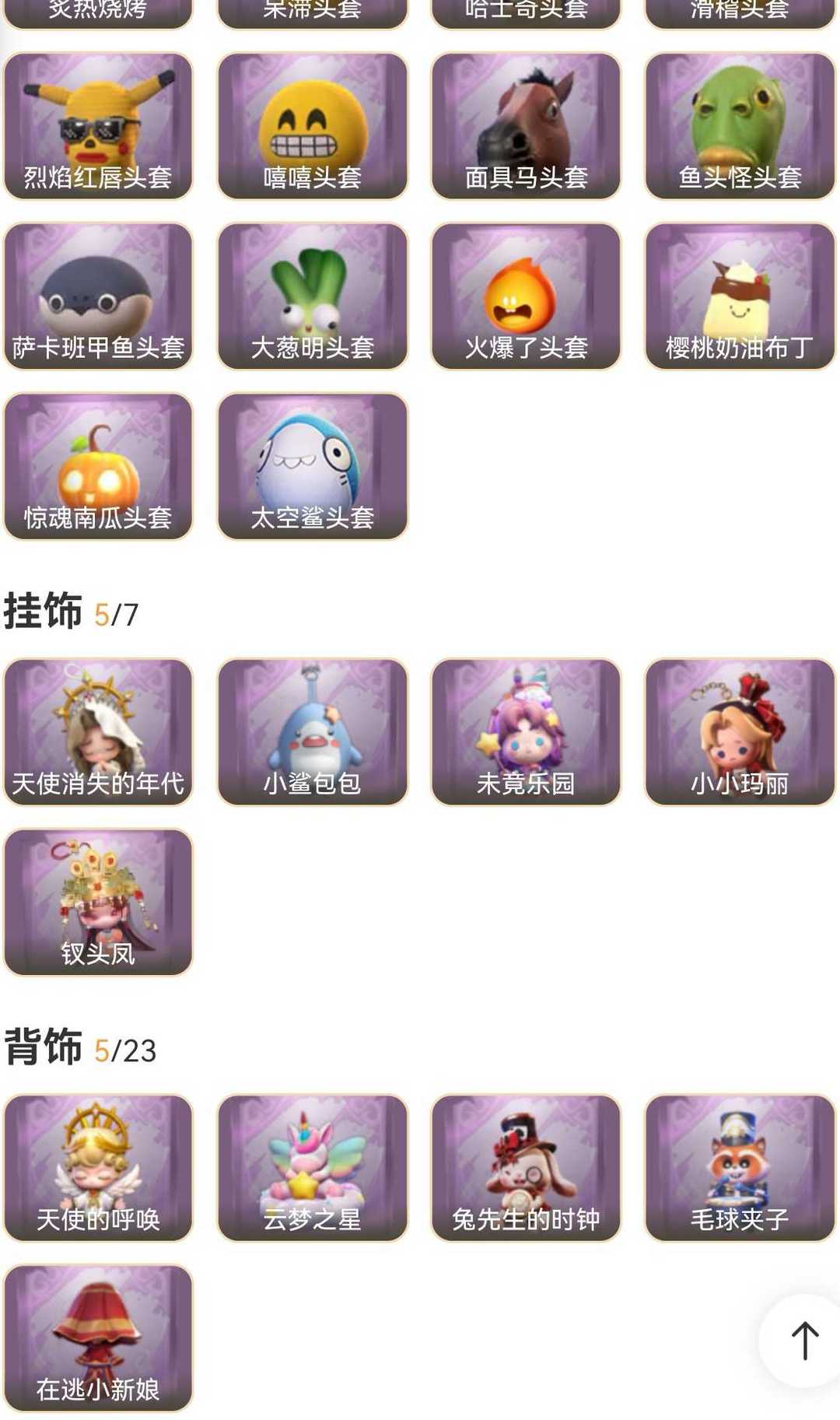Open the 未竟乐园 pendant

click(526, 732)
